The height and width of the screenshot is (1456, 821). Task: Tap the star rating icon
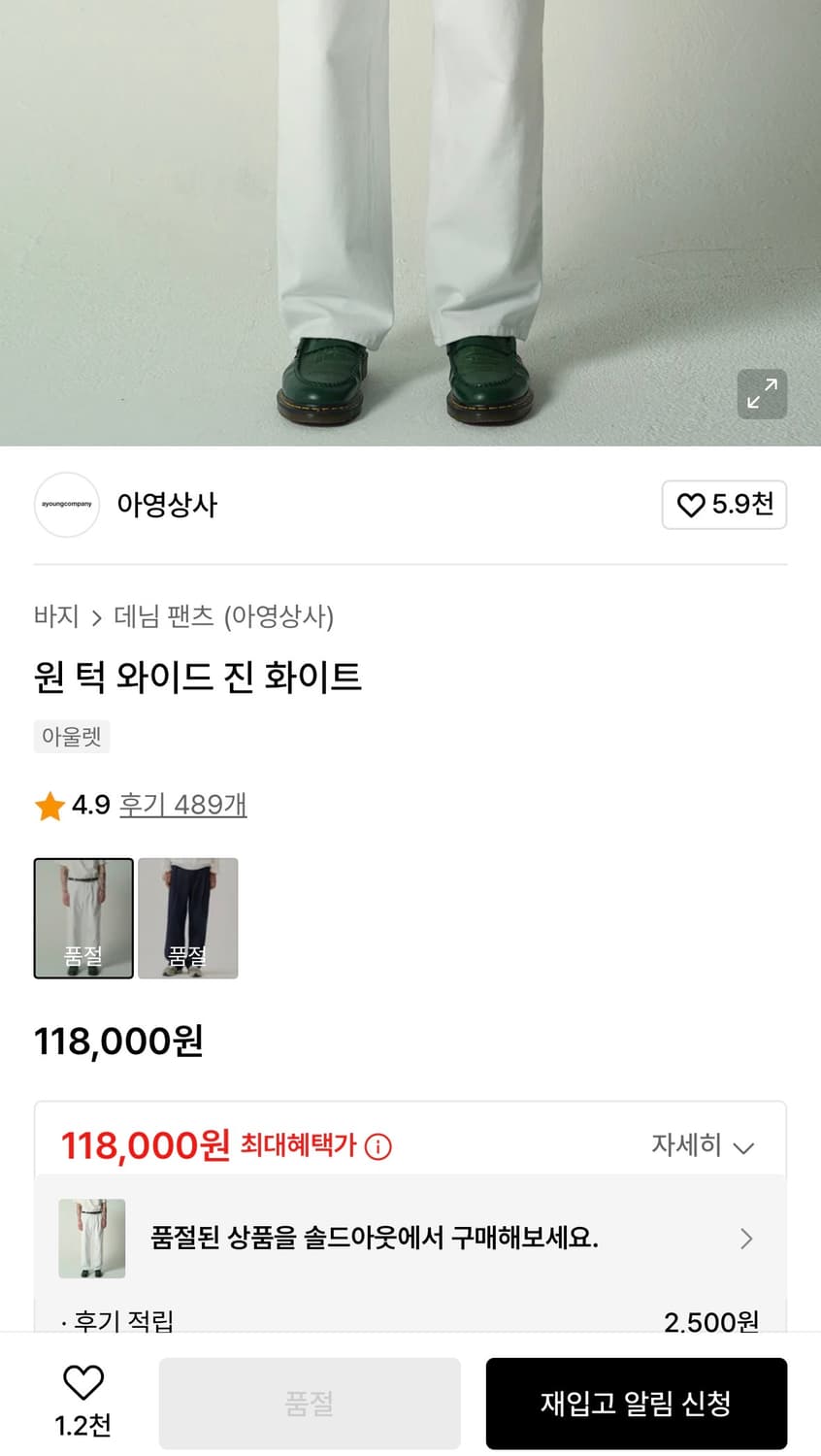pos(49,806)
